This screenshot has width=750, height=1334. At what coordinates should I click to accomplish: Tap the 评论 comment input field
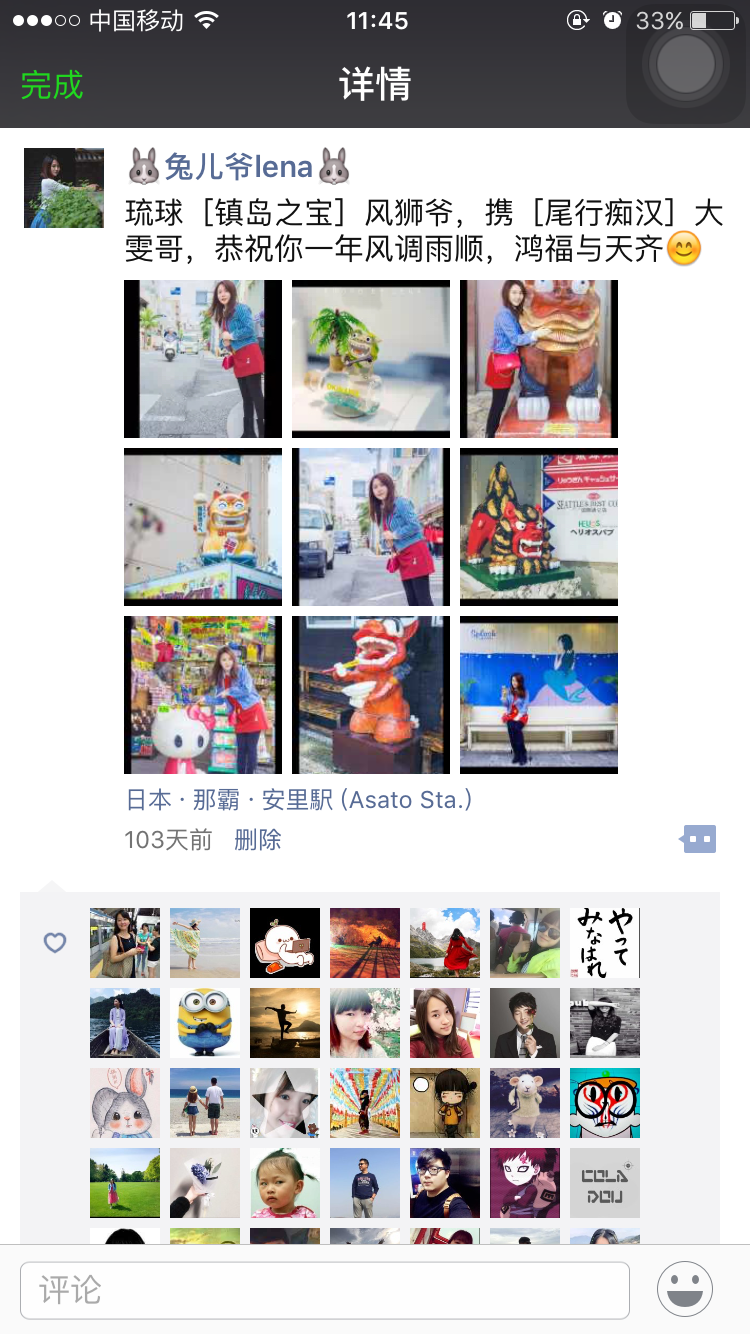click(325, 1290)
